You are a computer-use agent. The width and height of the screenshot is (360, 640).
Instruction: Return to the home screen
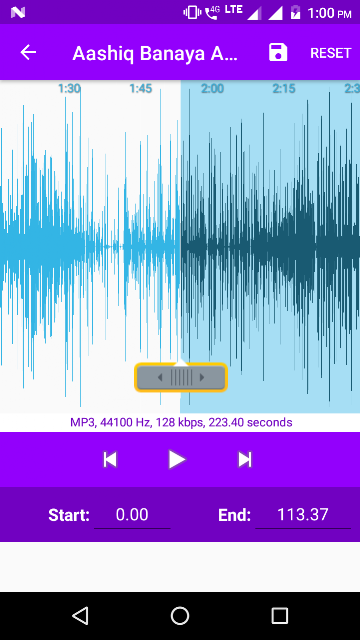(x=180, y=616)
